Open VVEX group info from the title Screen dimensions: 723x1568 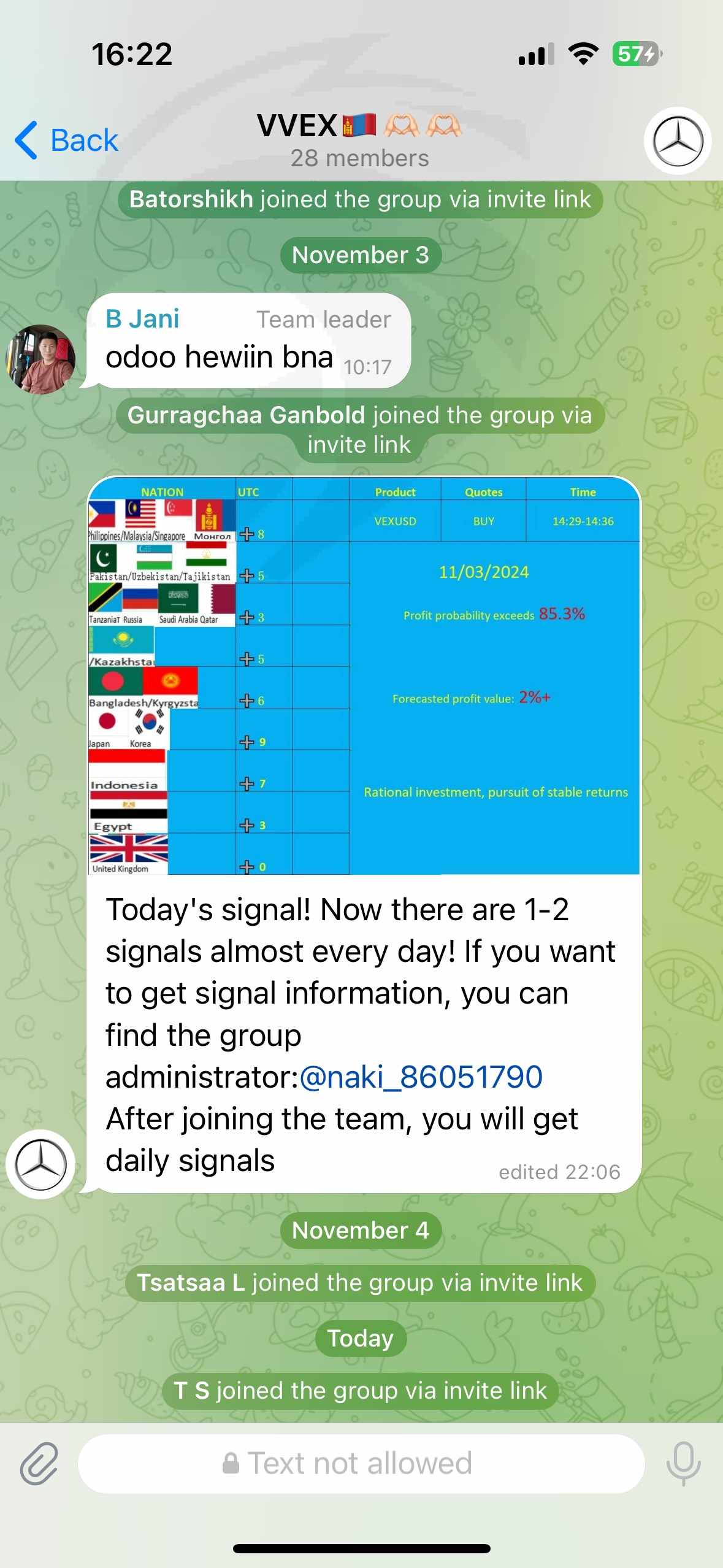(359, 140)
